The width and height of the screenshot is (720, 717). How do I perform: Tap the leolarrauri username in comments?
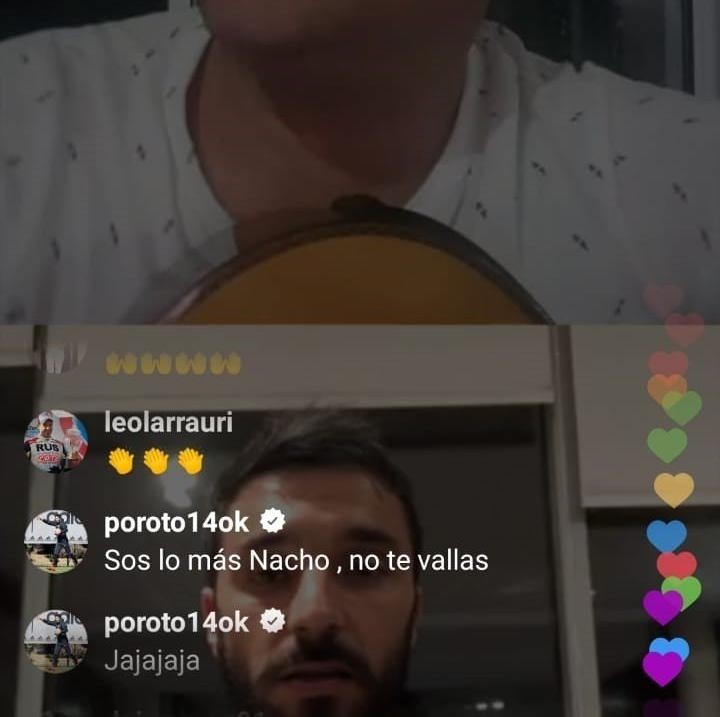click(x=168, y=423)
